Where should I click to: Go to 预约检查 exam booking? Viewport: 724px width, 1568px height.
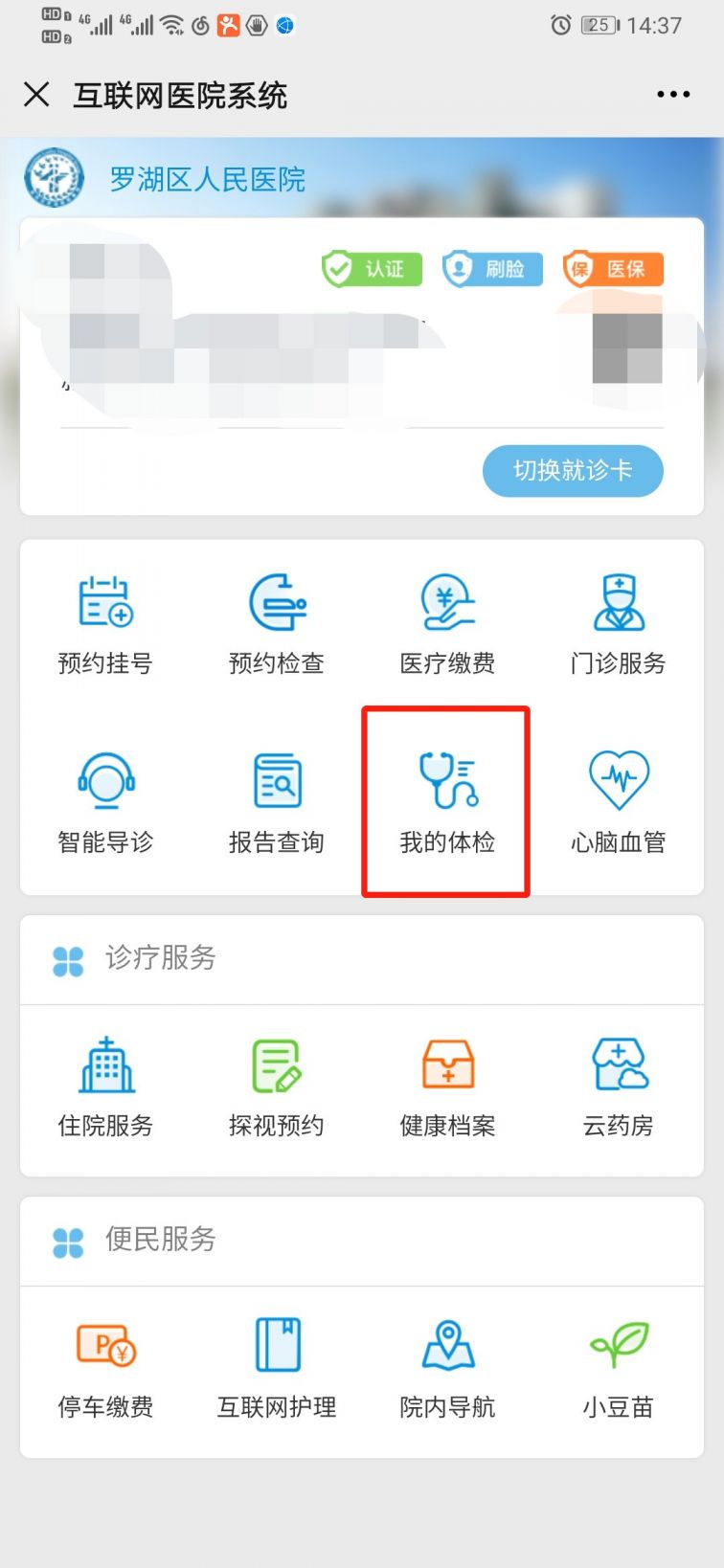click(x=277, y=622)
